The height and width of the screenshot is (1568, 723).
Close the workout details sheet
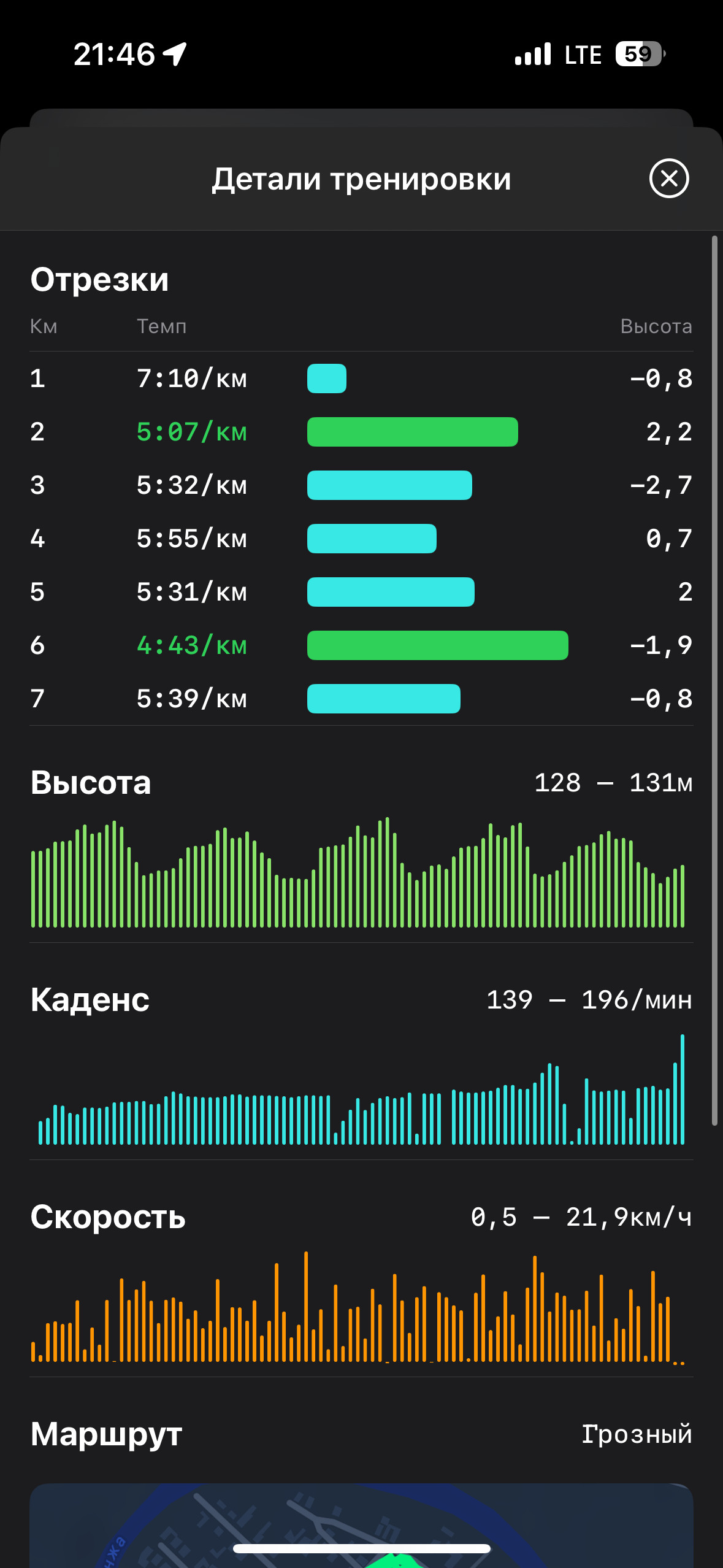(669, 179)
